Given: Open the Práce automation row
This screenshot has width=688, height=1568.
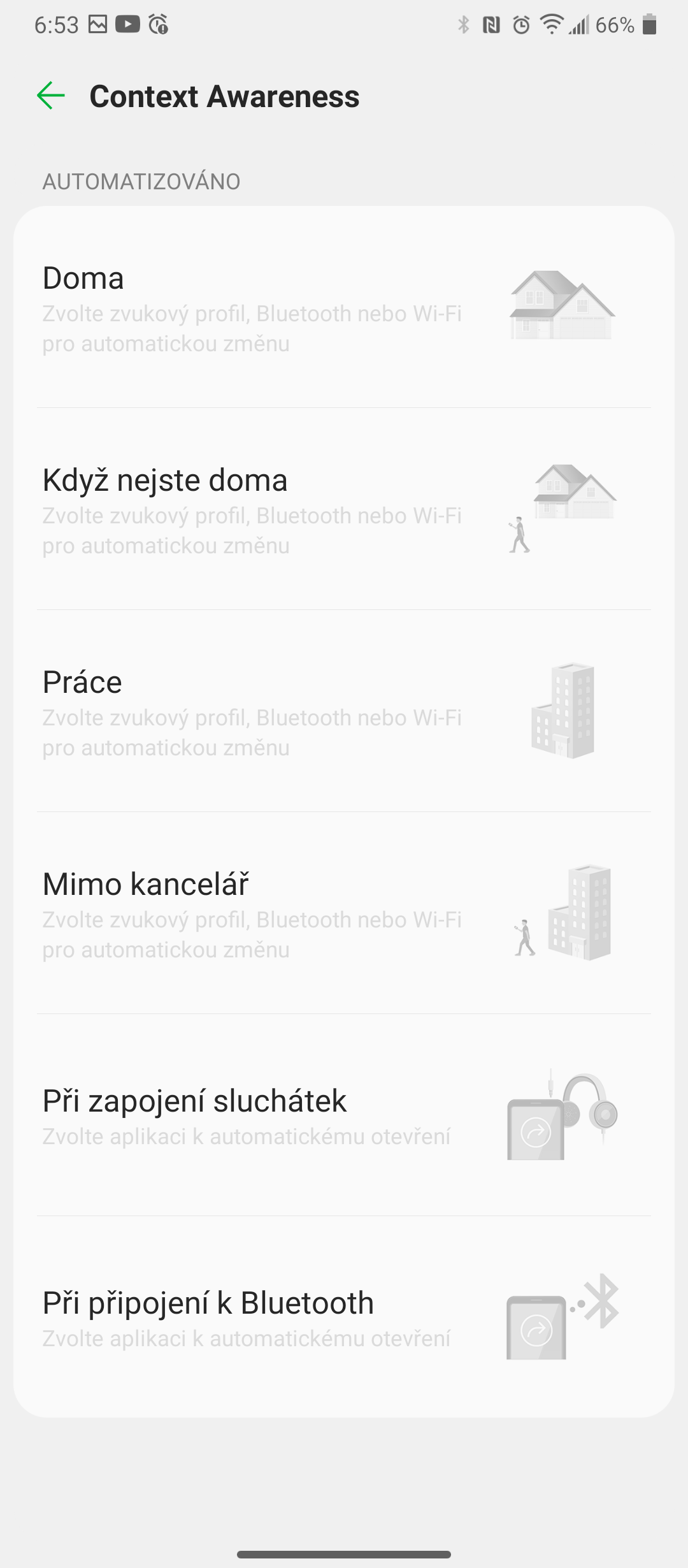Looking at the screenshot, I should tap(344, 712).
